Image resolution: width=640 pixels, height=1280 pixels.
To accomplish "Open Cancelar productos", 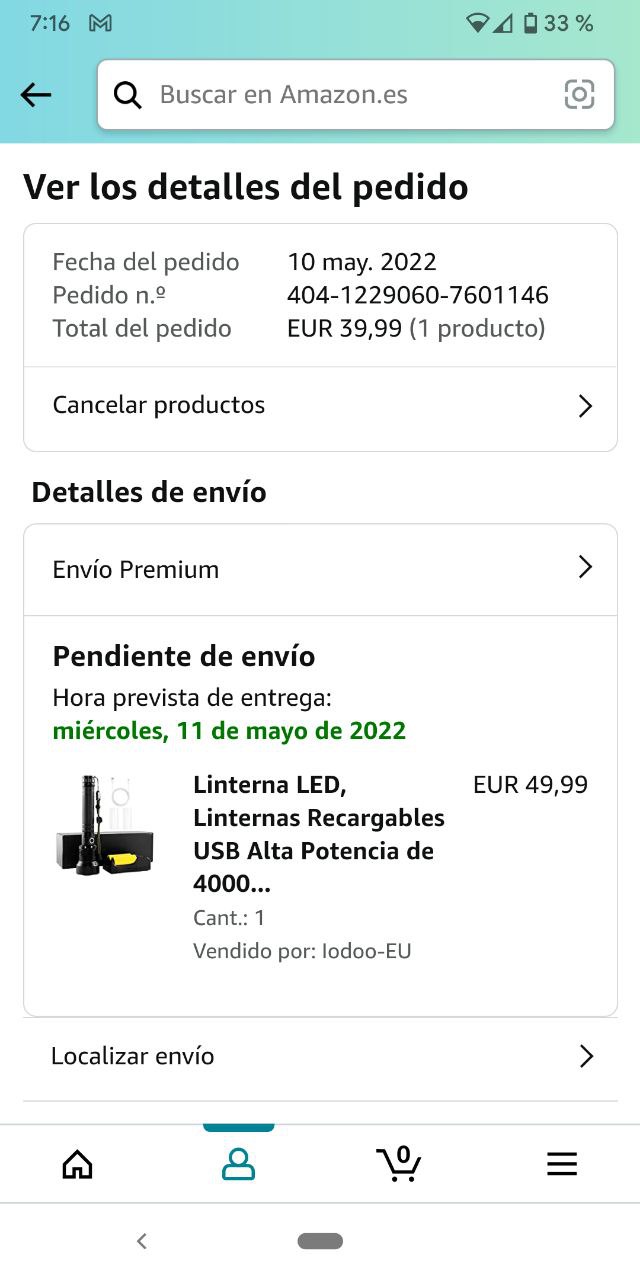I will (320, 406).
